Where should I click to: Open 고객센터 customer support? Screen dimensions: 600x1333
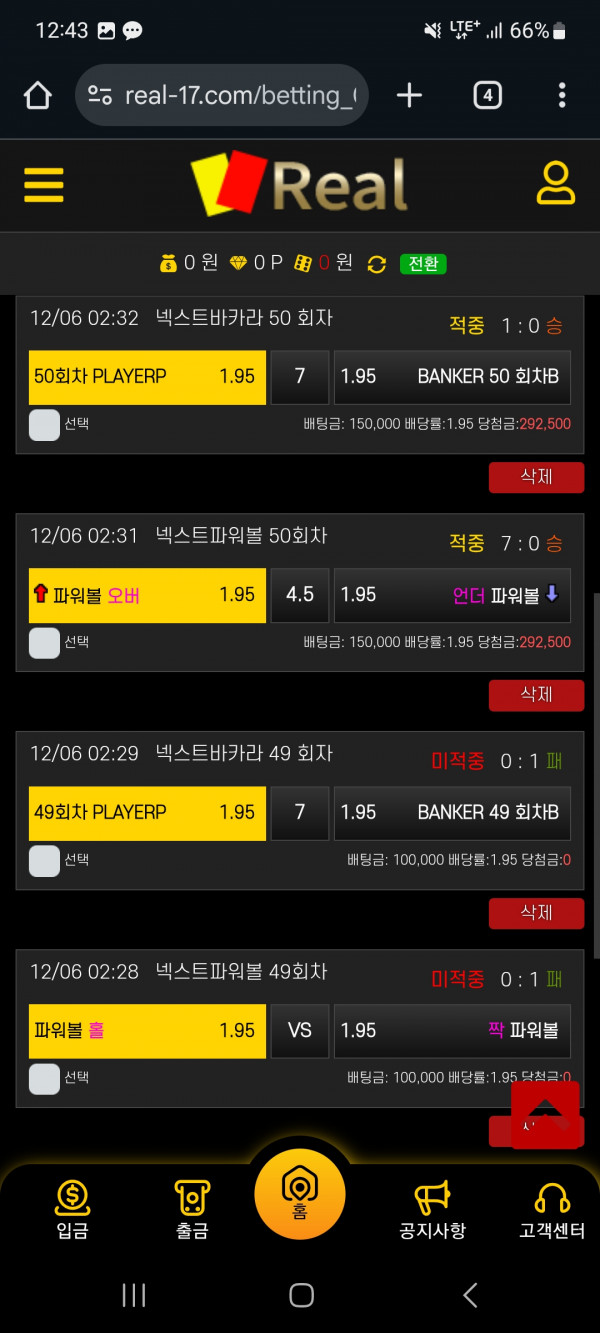551,1210
